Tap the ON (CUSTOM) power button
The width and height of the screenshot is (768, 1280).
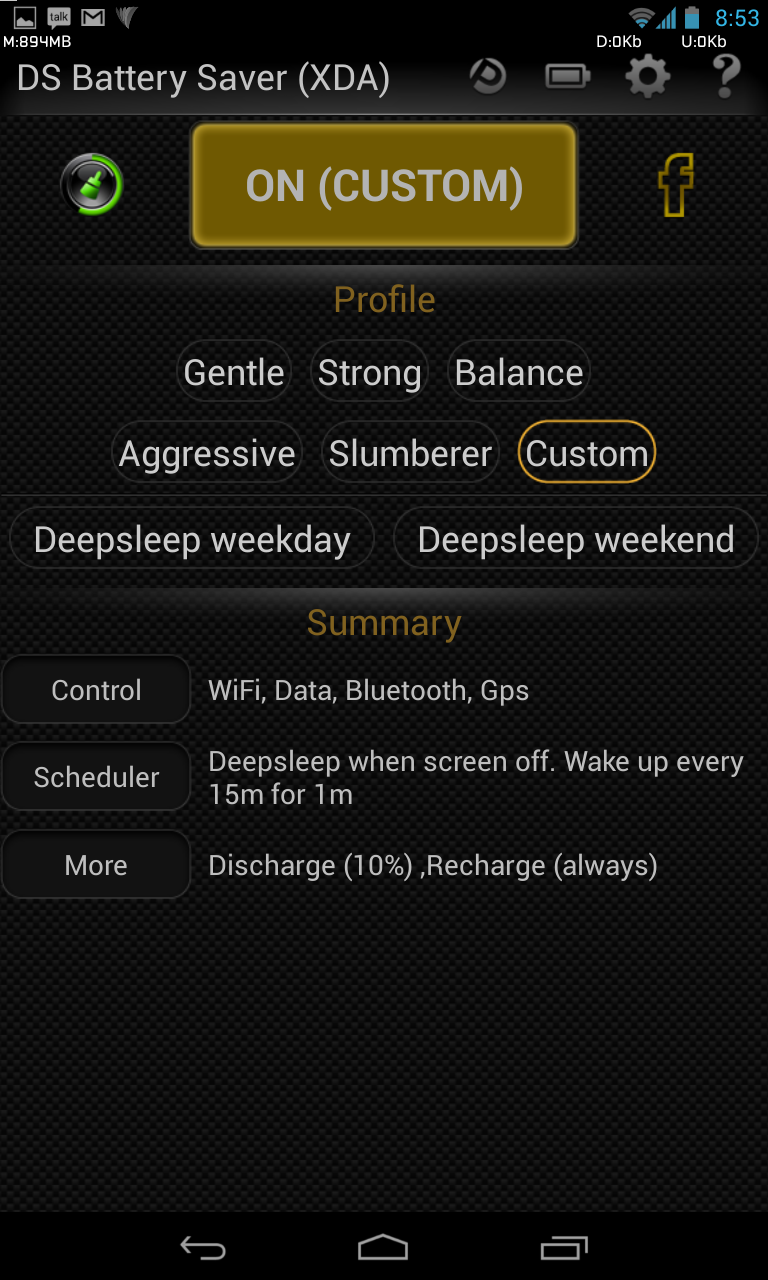pos(384,186)
